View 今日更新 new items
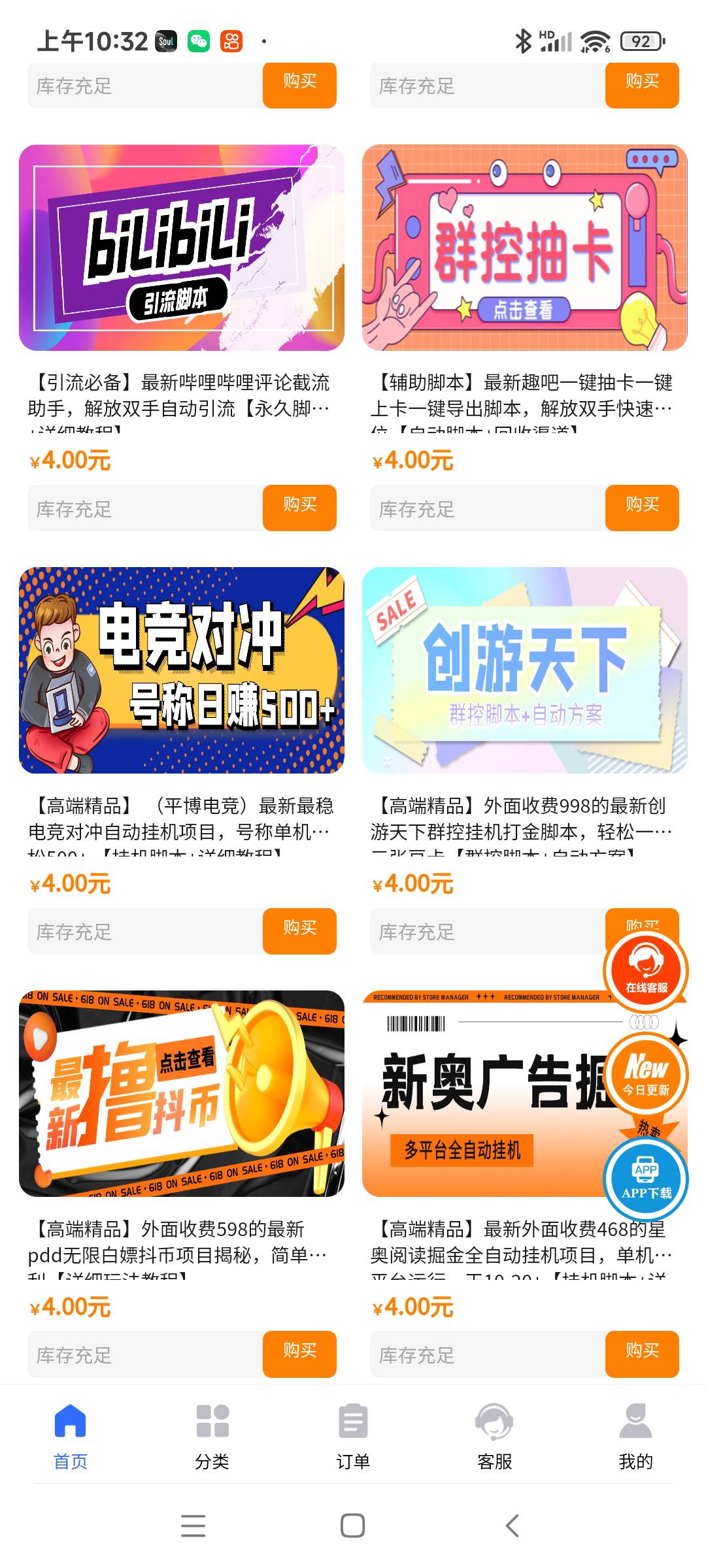 point(646,1075)
